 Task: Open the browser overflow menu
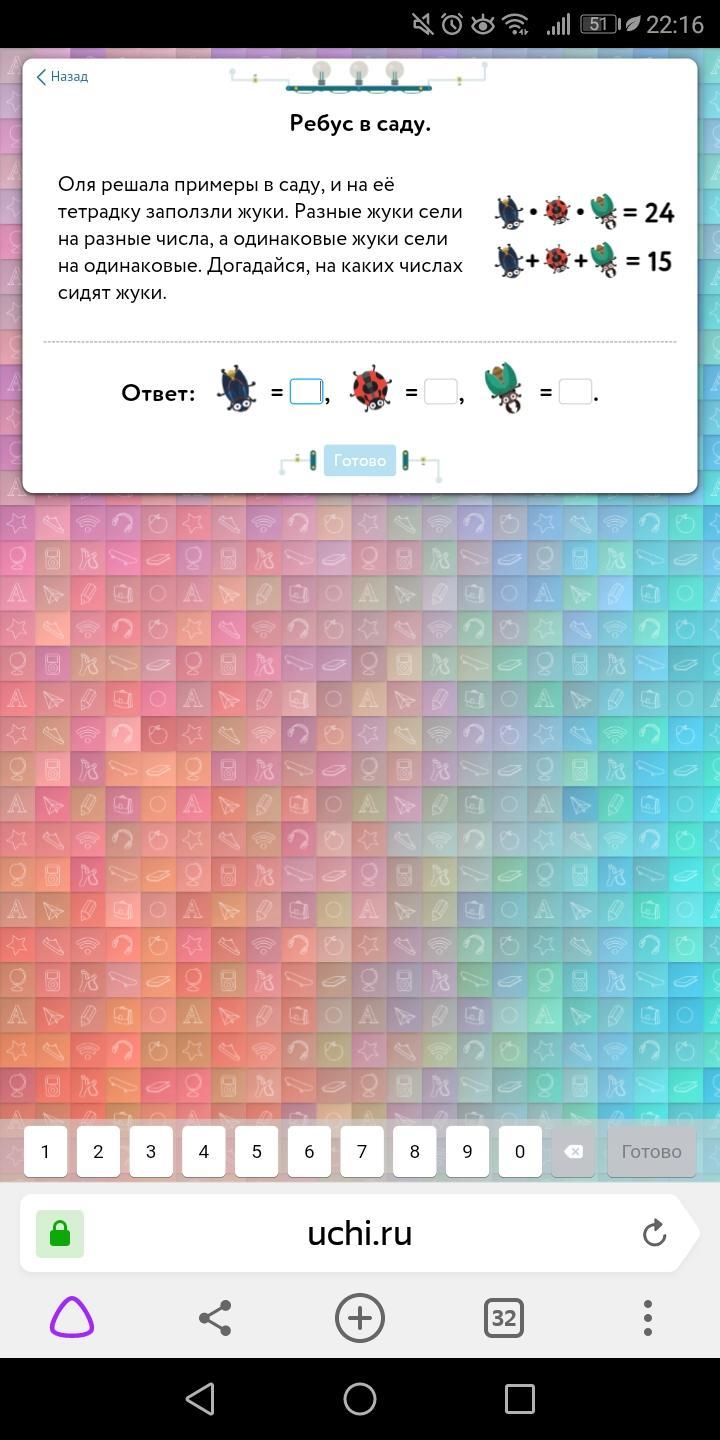tap(648, 1318)
